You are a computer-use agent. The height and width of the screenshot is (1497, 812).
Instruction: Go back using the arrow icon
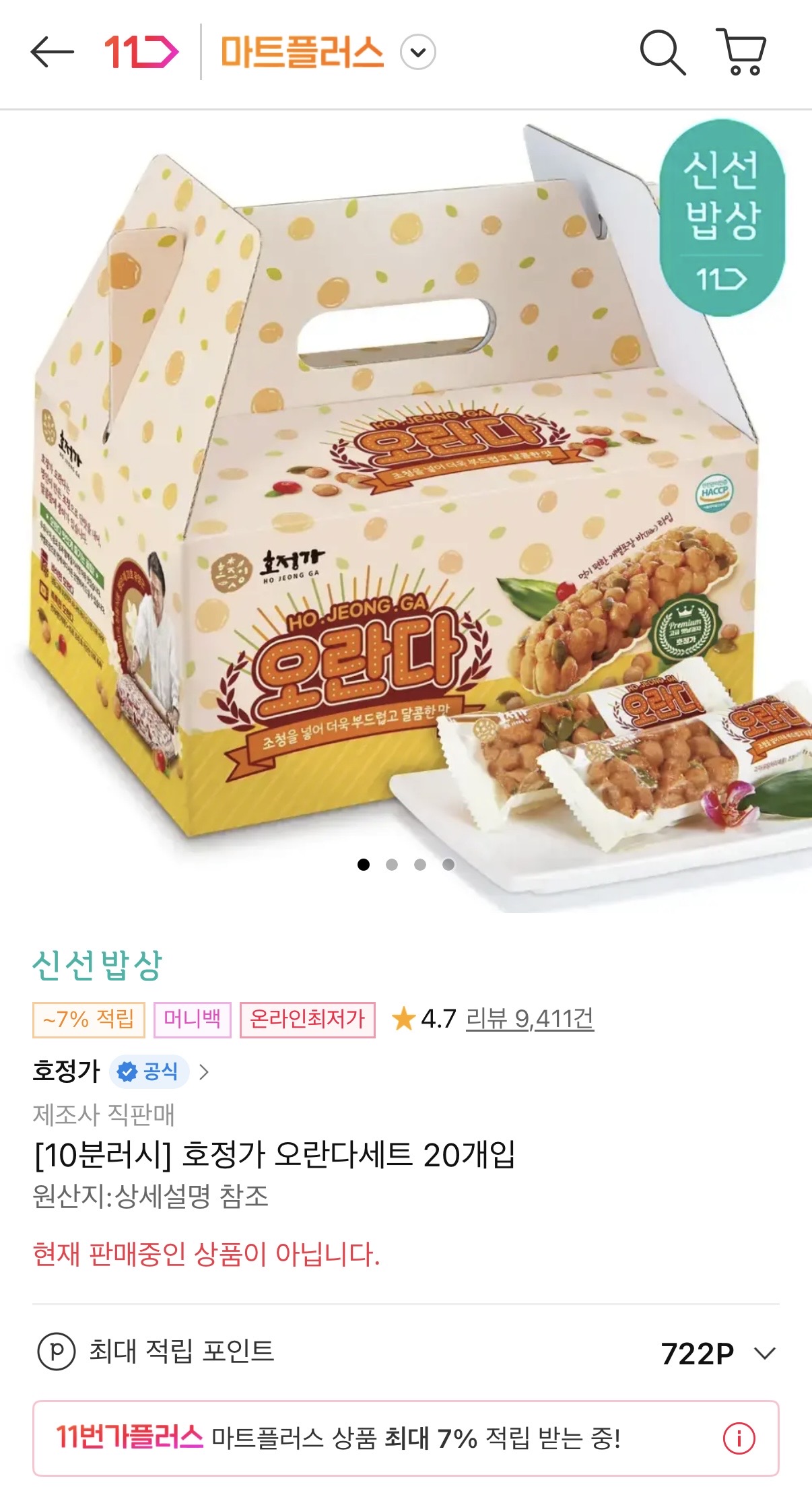(52, 52)
